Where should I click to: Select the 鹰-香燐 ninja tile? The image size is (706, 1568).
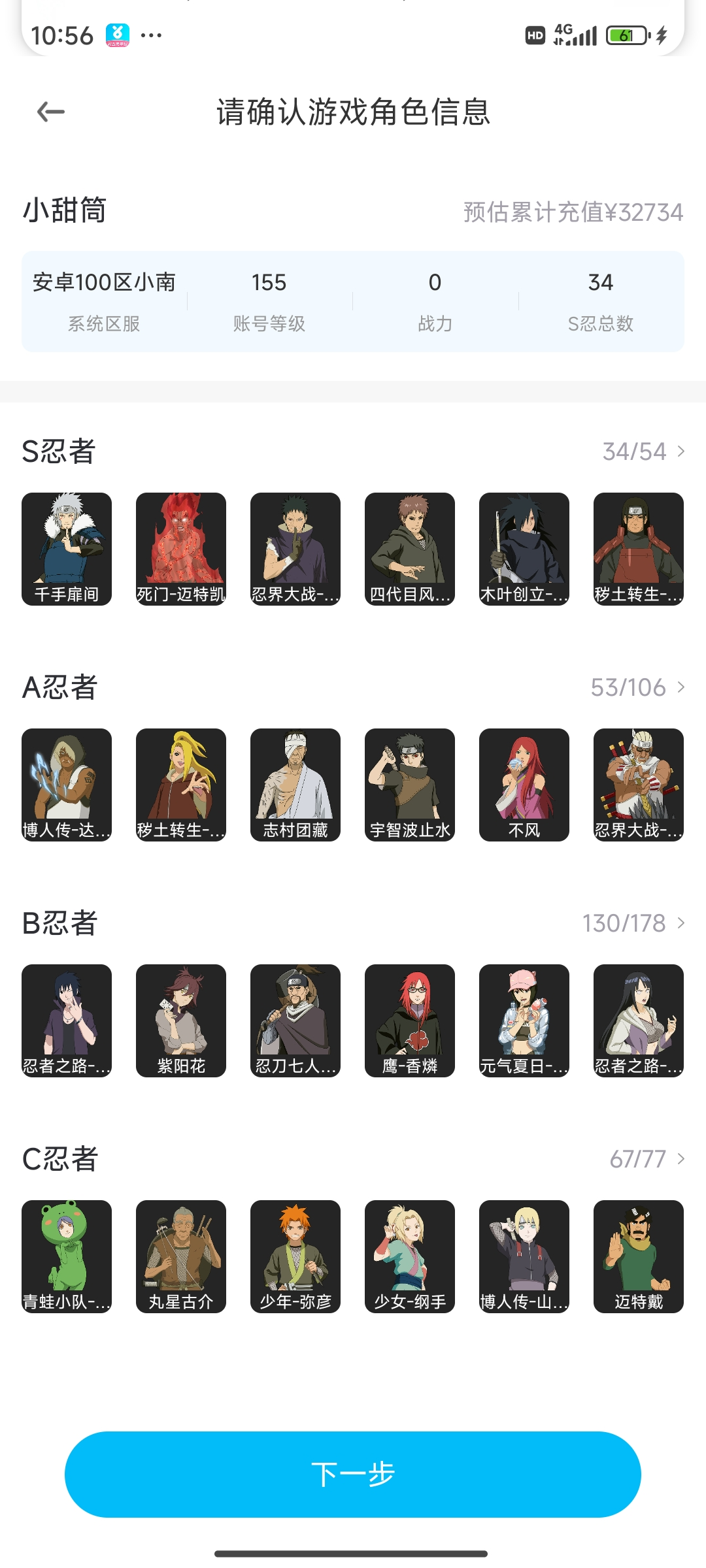pos(410,1021)
